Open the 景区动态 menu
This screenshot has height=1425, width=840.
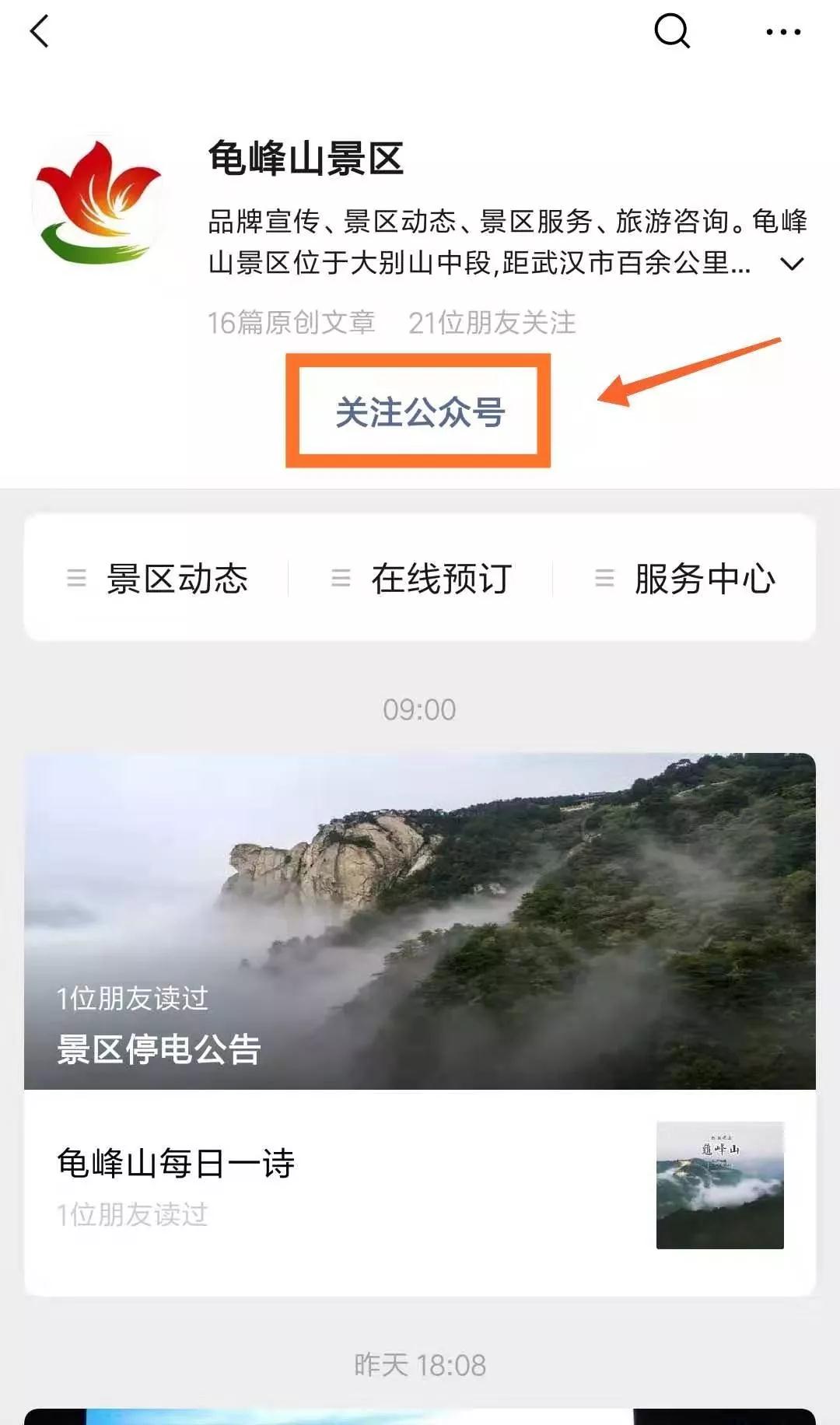(x=158, y=579)
